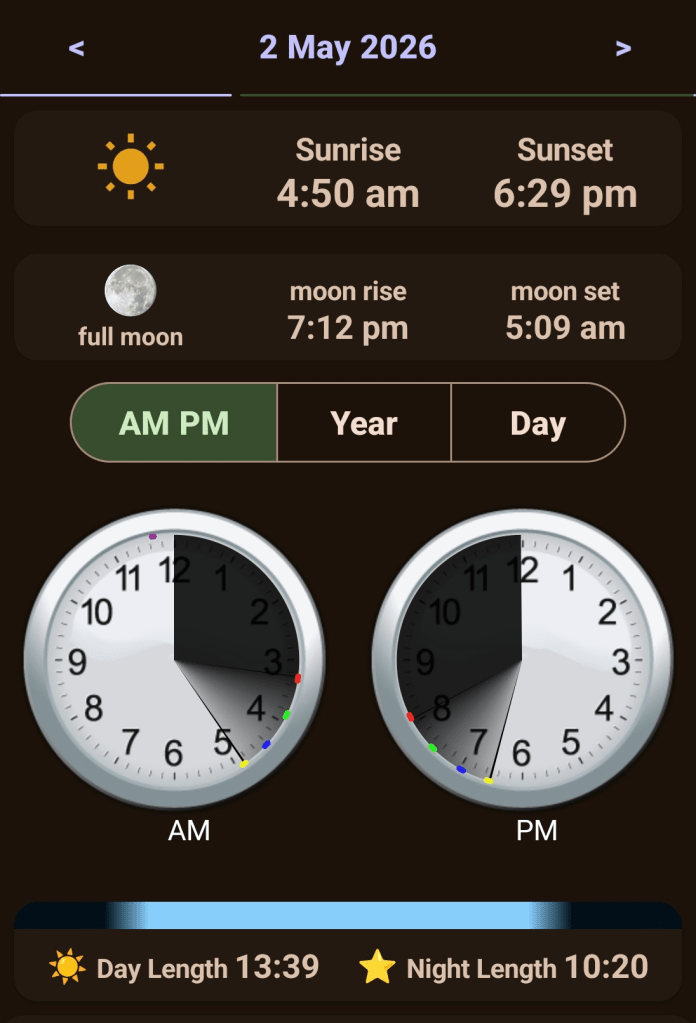Go to the next day arrow
The height and width of the screenshot is (1023, 696).
coord(623,48)
